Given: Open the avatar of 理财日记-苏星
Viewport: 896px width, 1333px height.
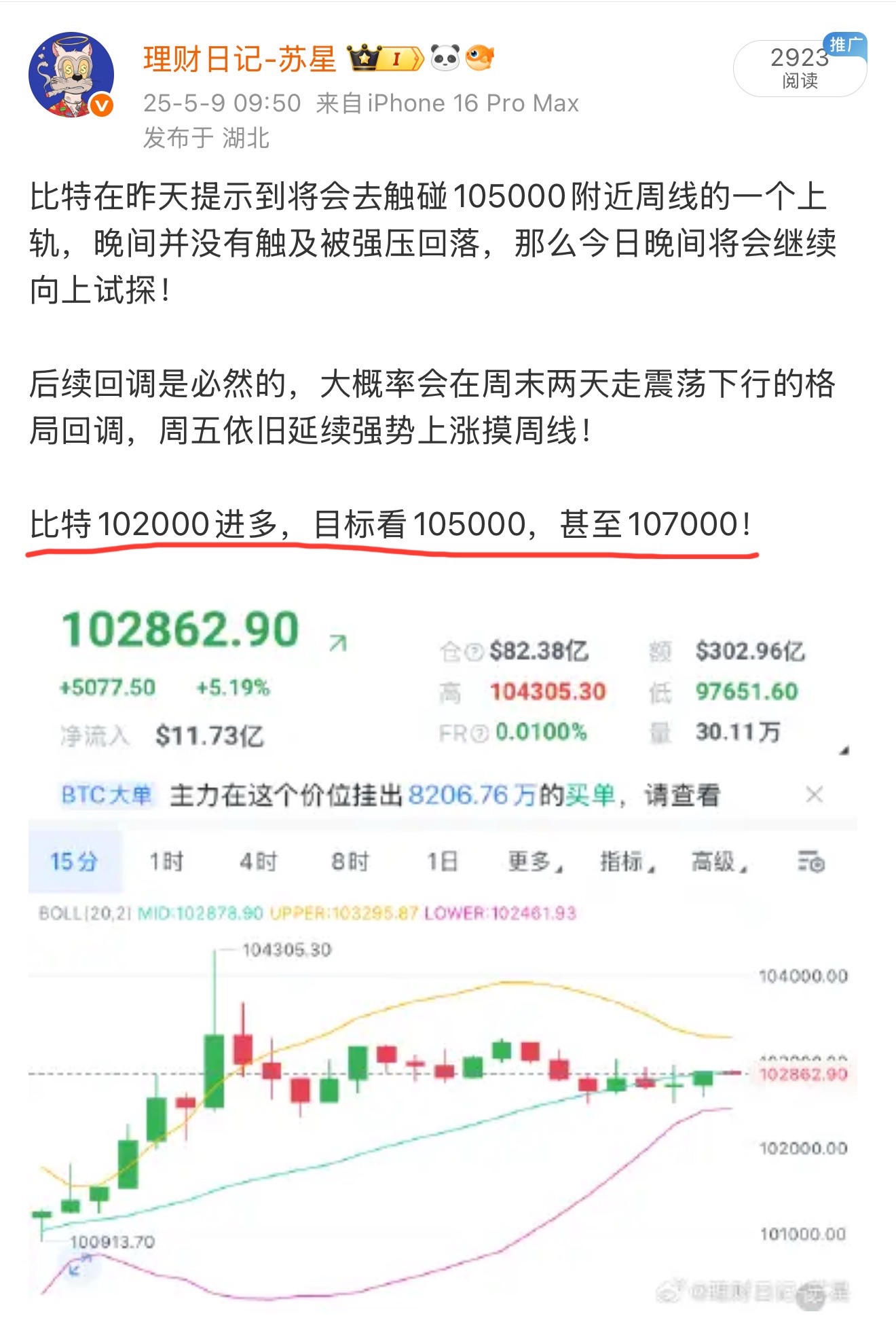Looking at the screenshot, I should 71,75.
